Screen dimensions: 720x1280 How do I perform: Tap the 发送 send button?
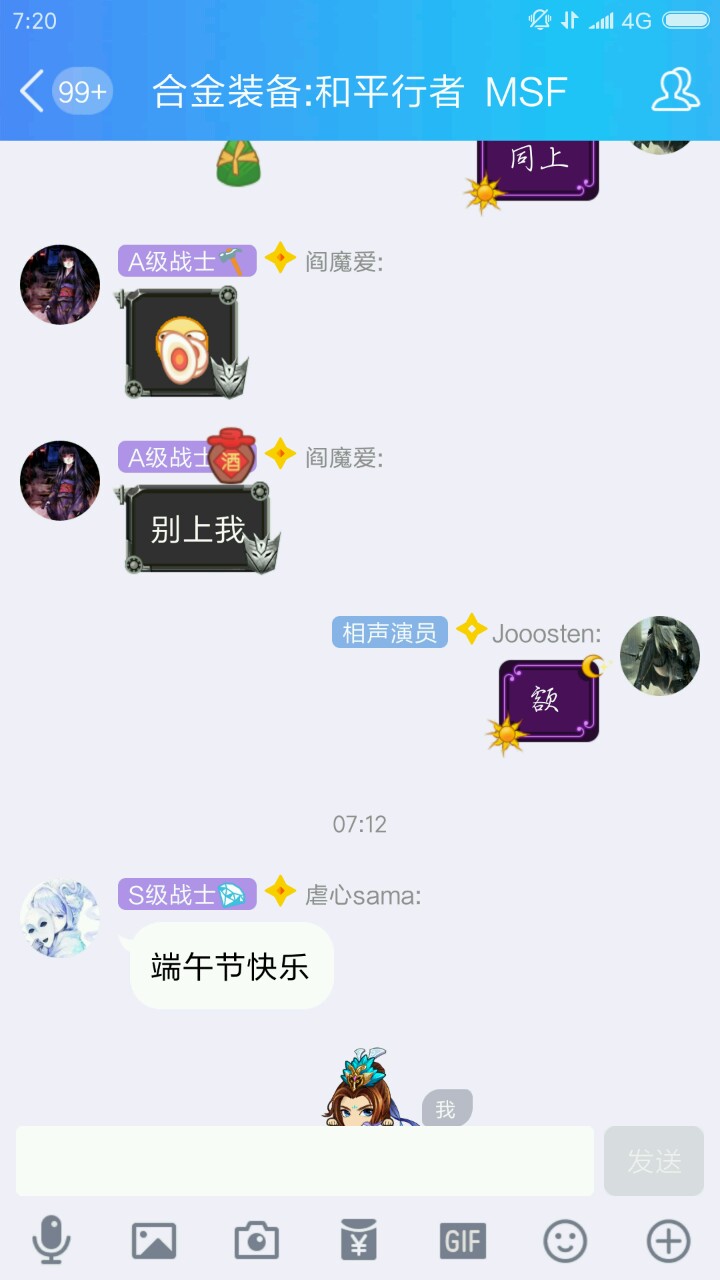(654, 1161)
